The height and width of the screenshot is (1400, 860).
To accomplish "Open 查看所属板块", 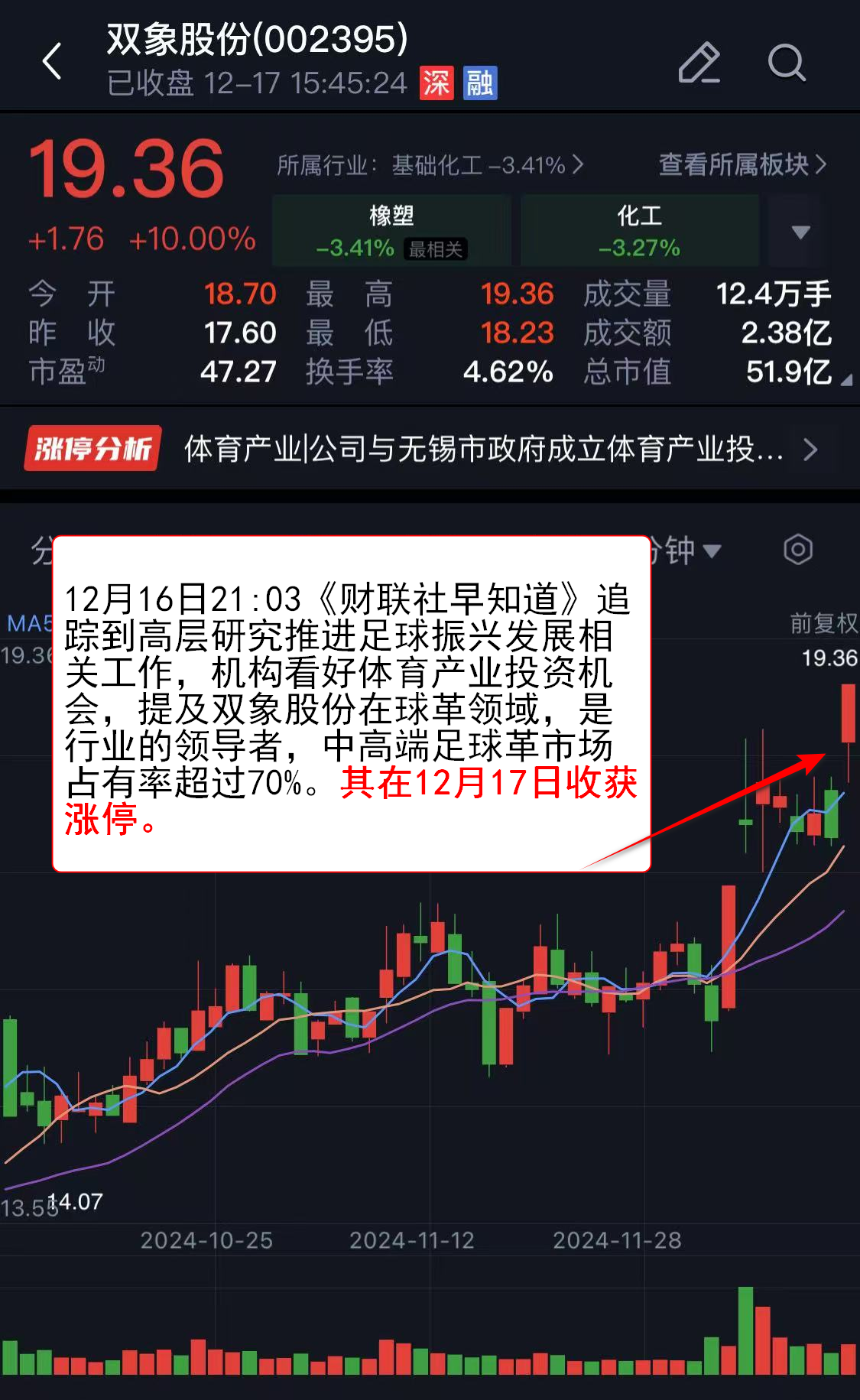I will (x=742, y=164).
